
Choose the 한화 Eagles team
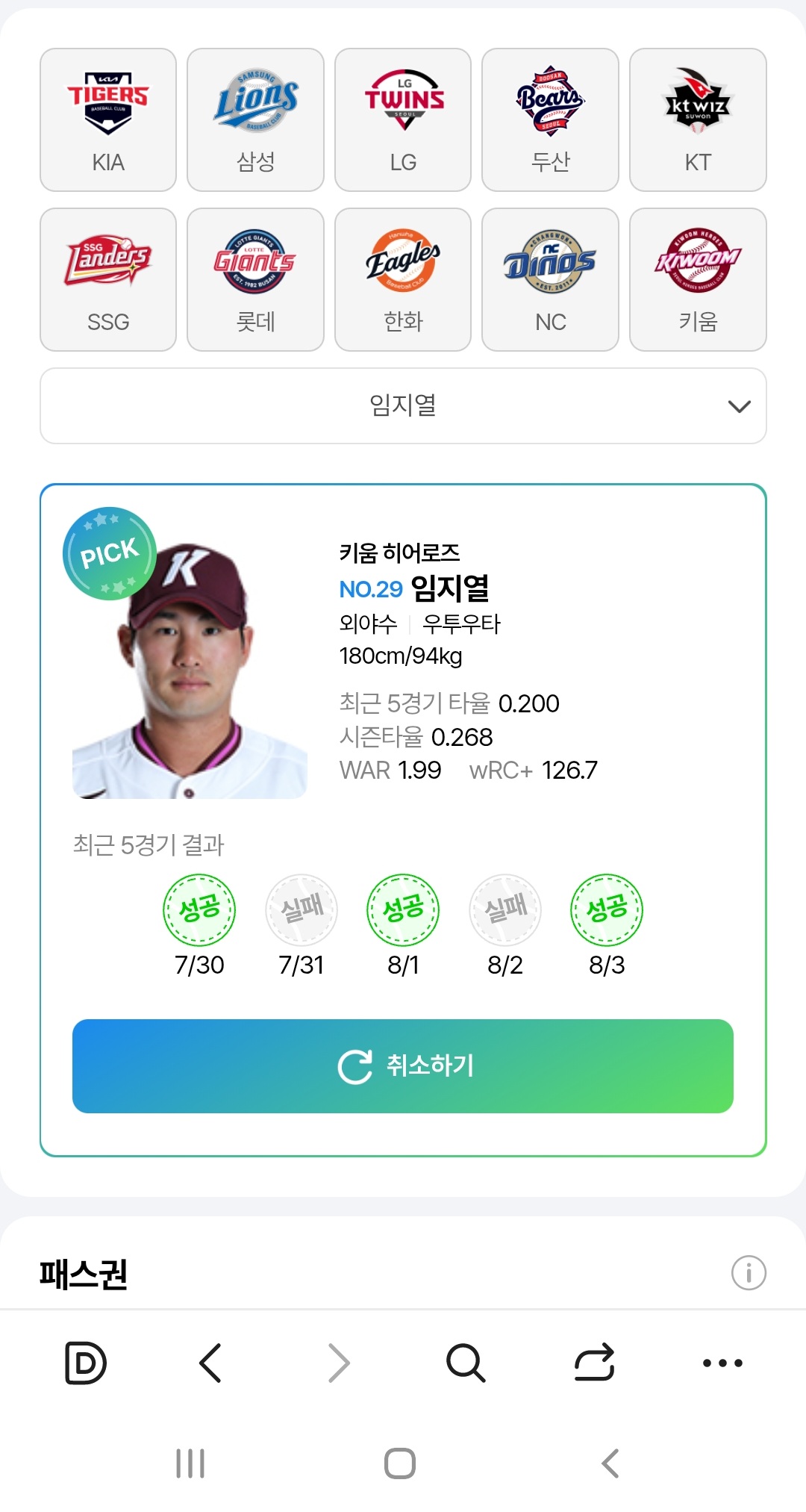[403, 280]
